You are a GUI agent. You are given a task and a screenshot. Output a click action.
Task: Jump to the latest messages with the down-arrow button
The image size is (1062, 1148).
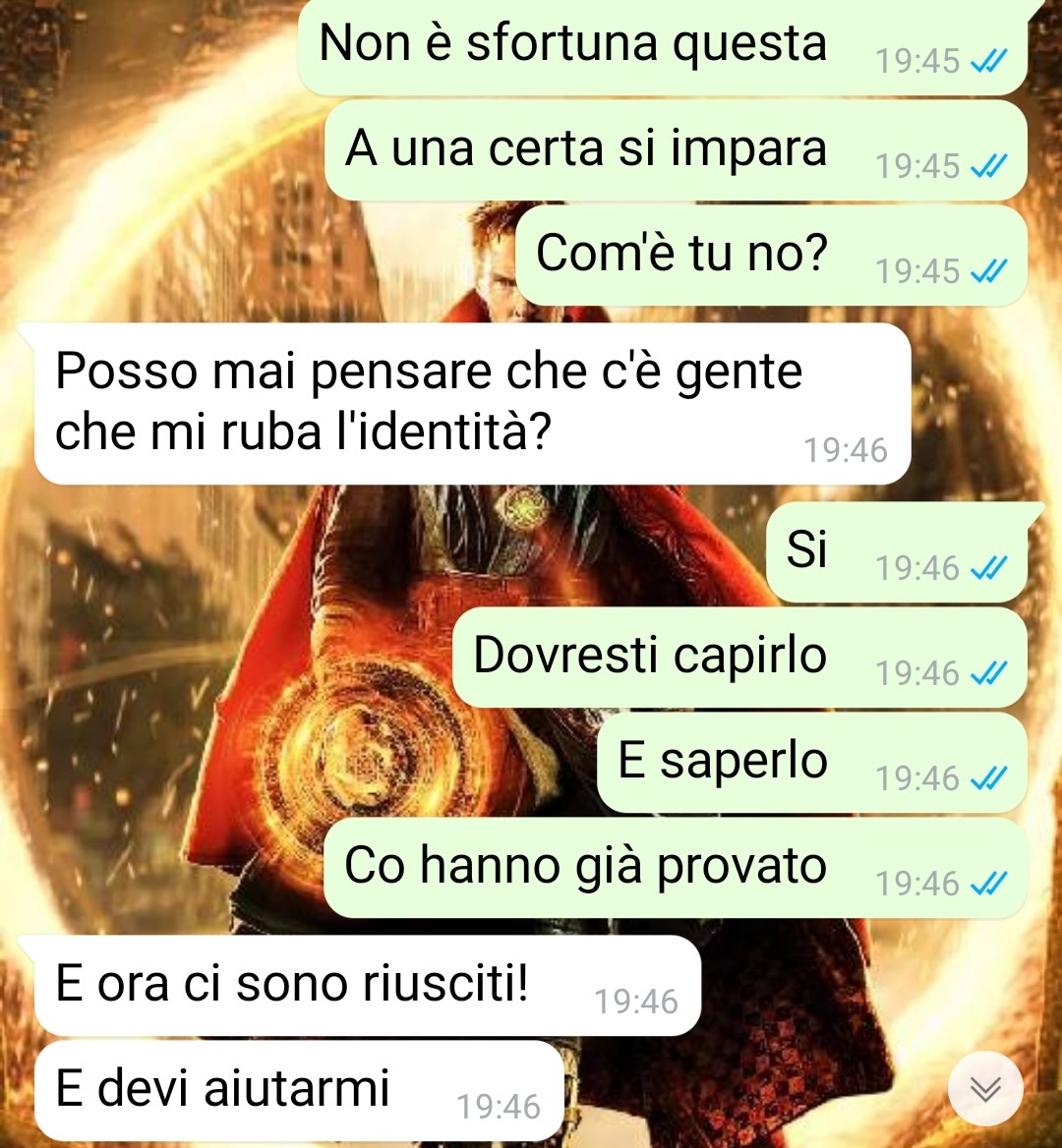(x=985, y=1089)
